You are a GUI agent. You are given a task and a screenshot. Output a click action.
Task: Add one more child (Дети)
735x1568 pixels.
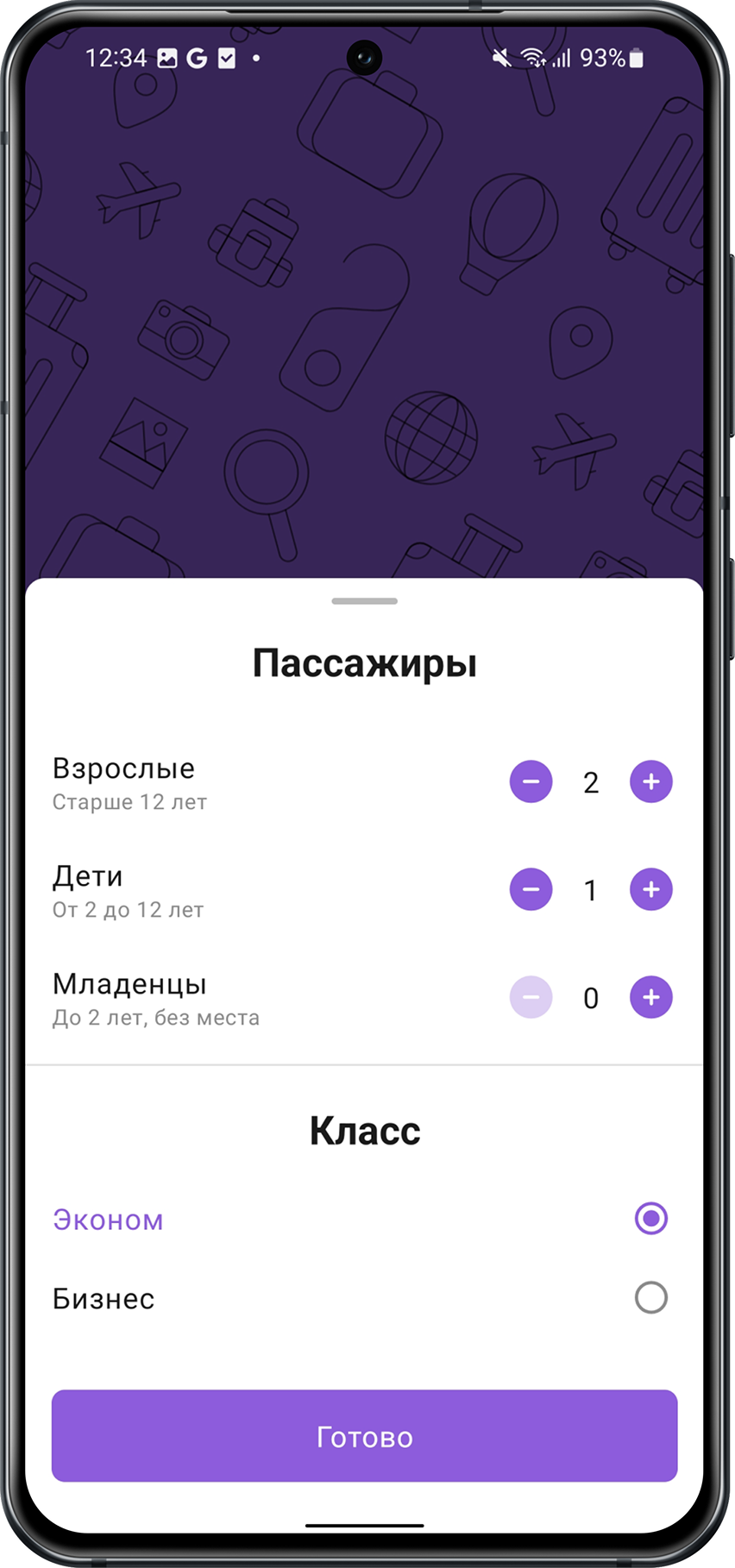[650, 889]
